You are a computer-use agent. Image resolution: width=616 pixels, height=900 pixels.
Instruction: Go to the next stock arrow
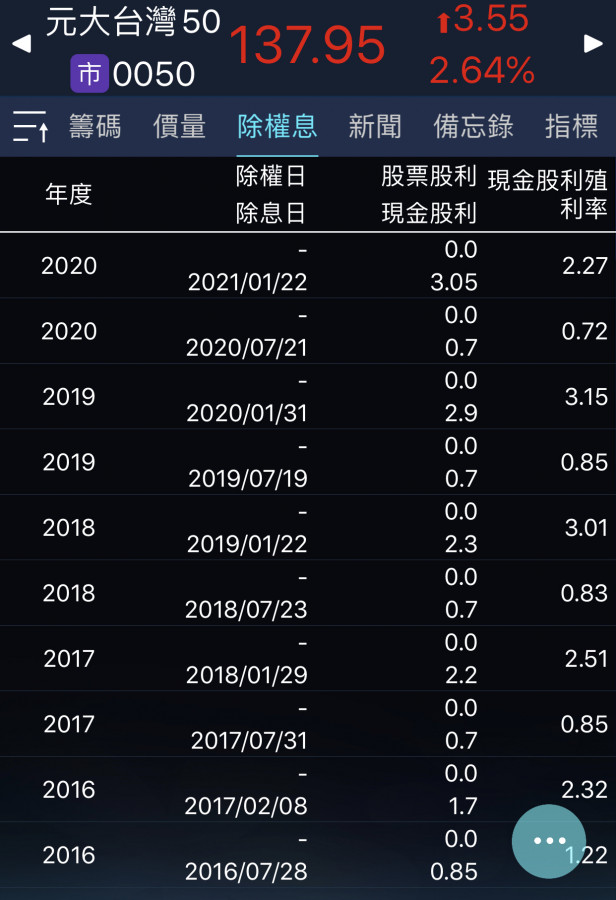[x=593, y=44]
